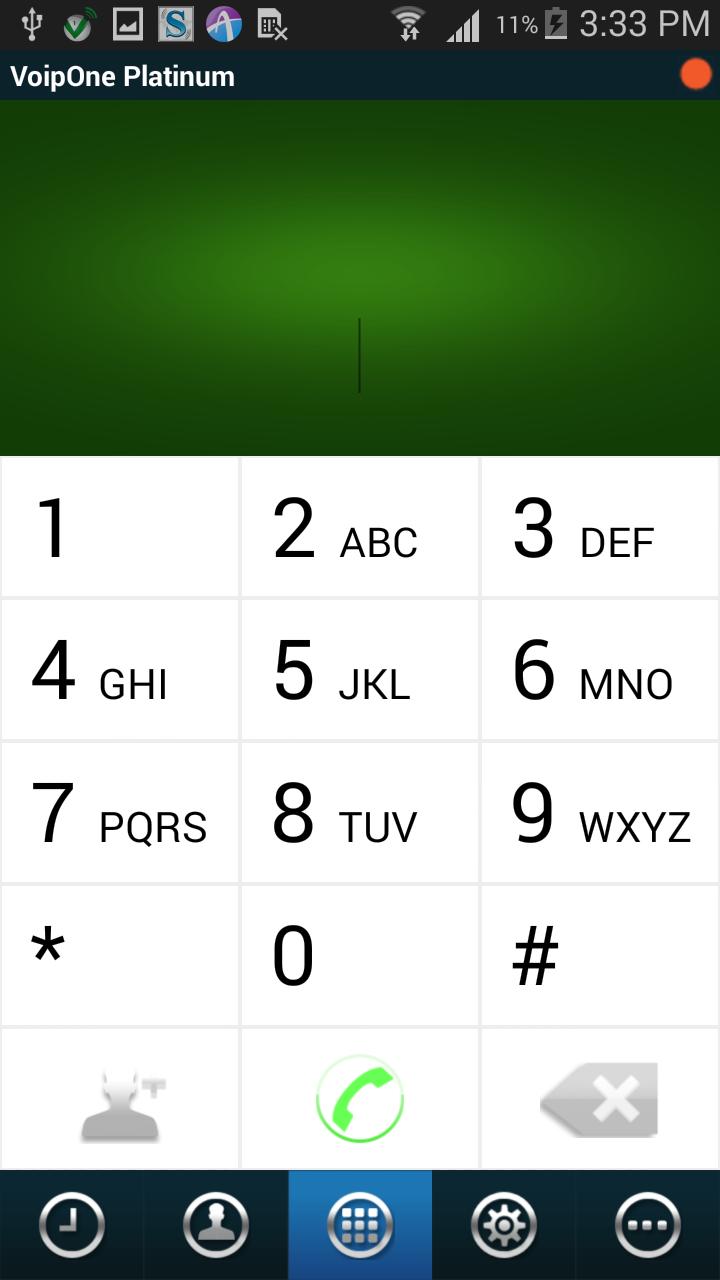Tap the 2 ABC key

coord(360,528)
